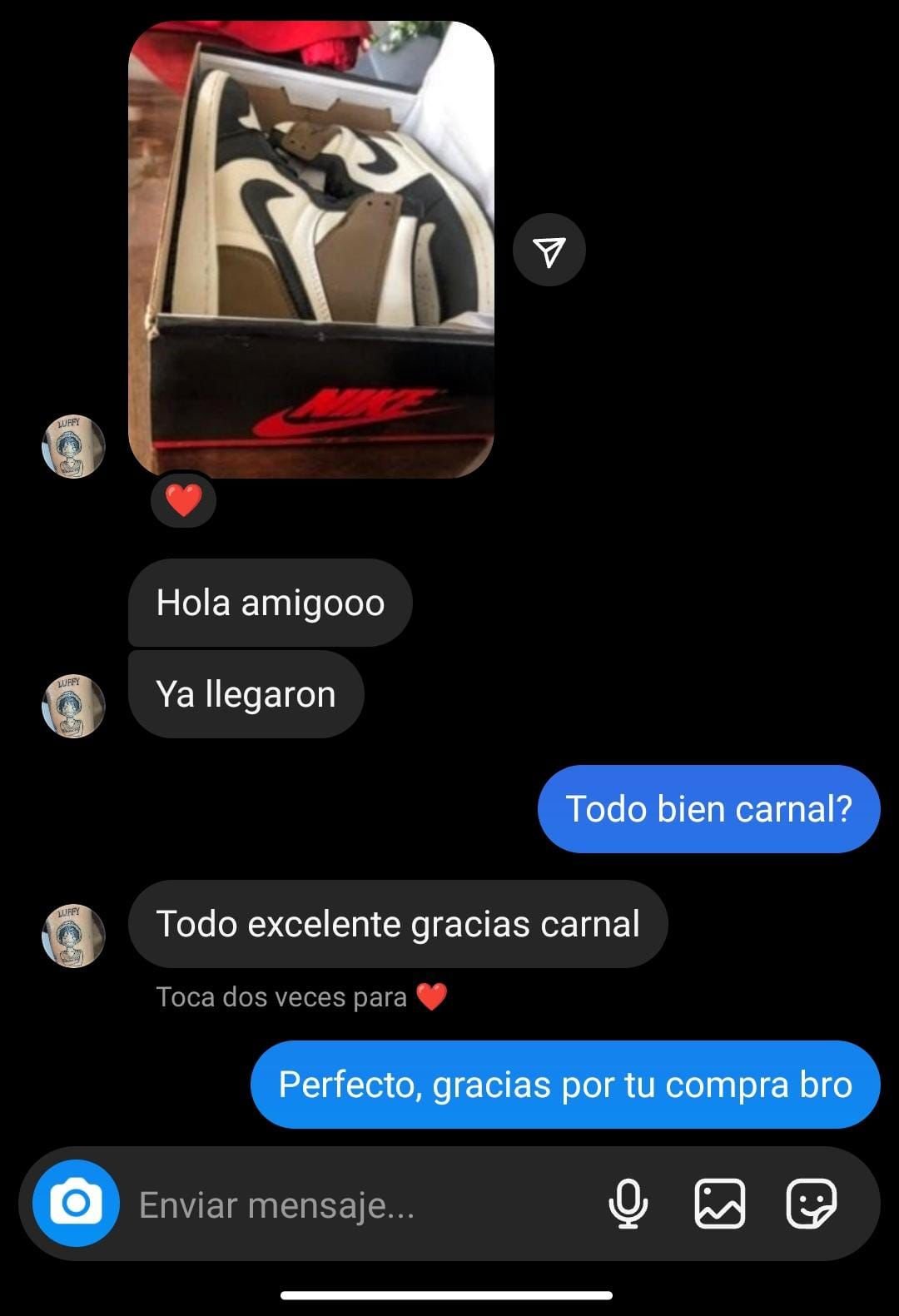This screenshot has height=1316, width=899.
Task: Tap the heart reaction under the photo
Action: point(183,501)
